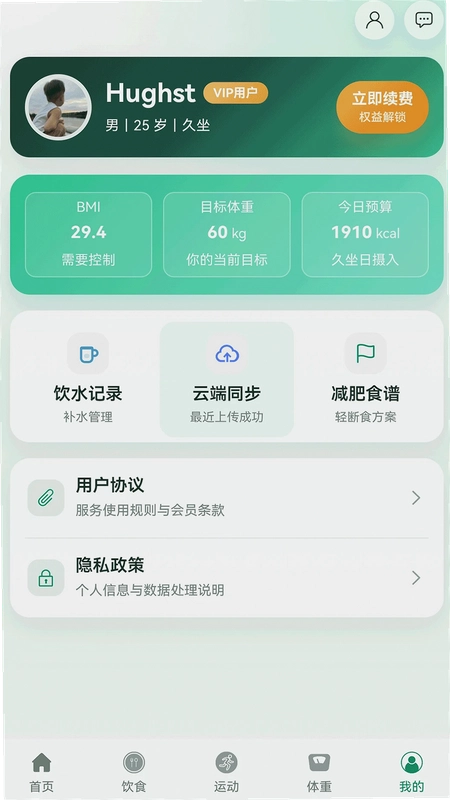
Task: Open the 体重 tab
Action: tap(319, 772)
